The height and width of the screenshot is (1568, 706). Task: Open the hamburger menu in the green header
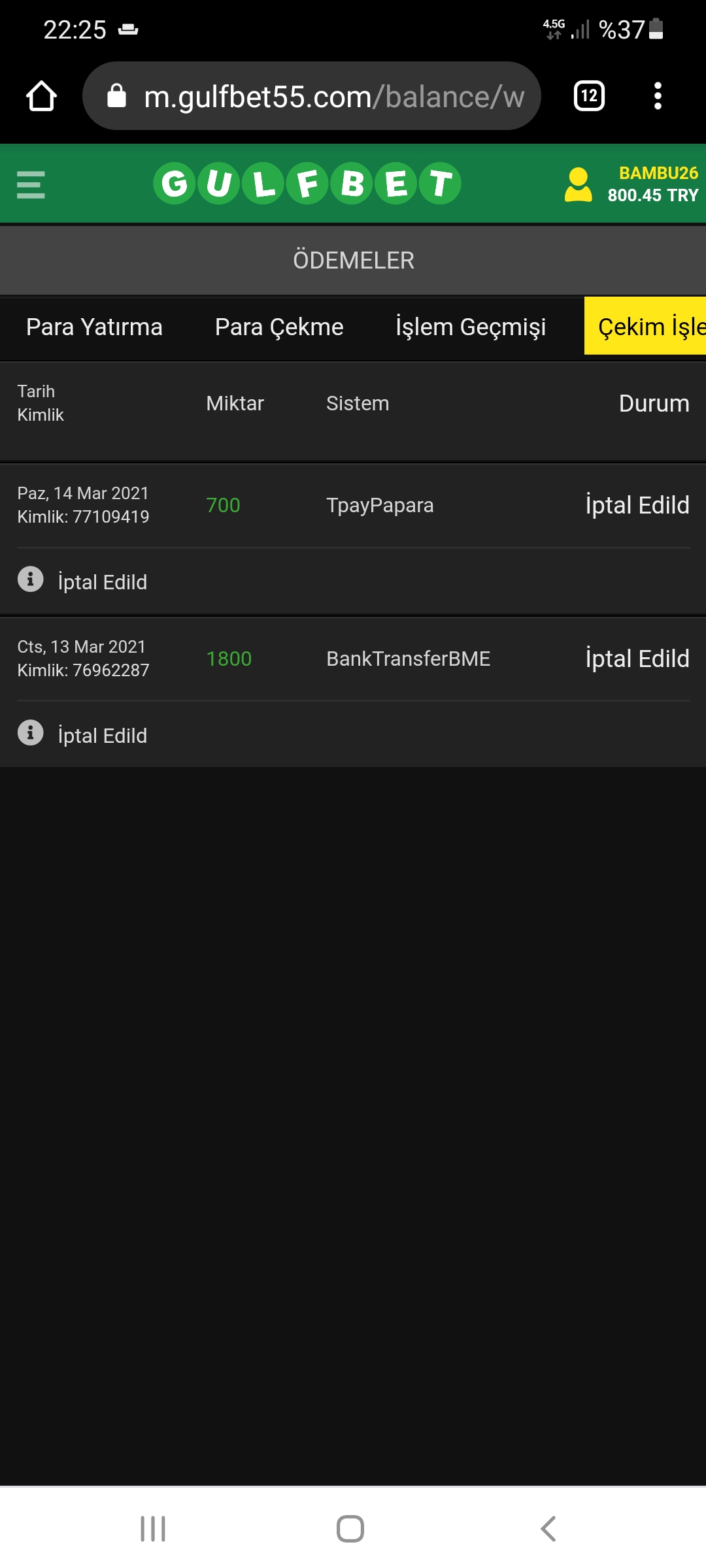coord(31,185)
